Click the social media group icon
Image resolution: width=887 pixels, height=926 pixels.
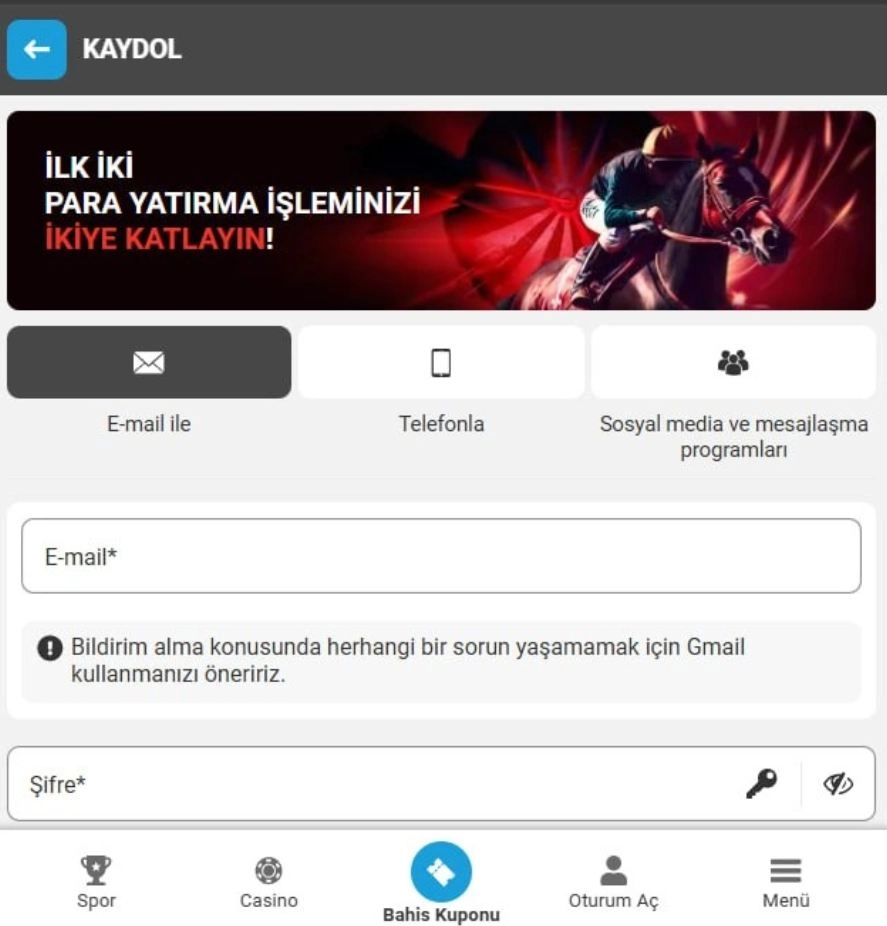point(735,363)
